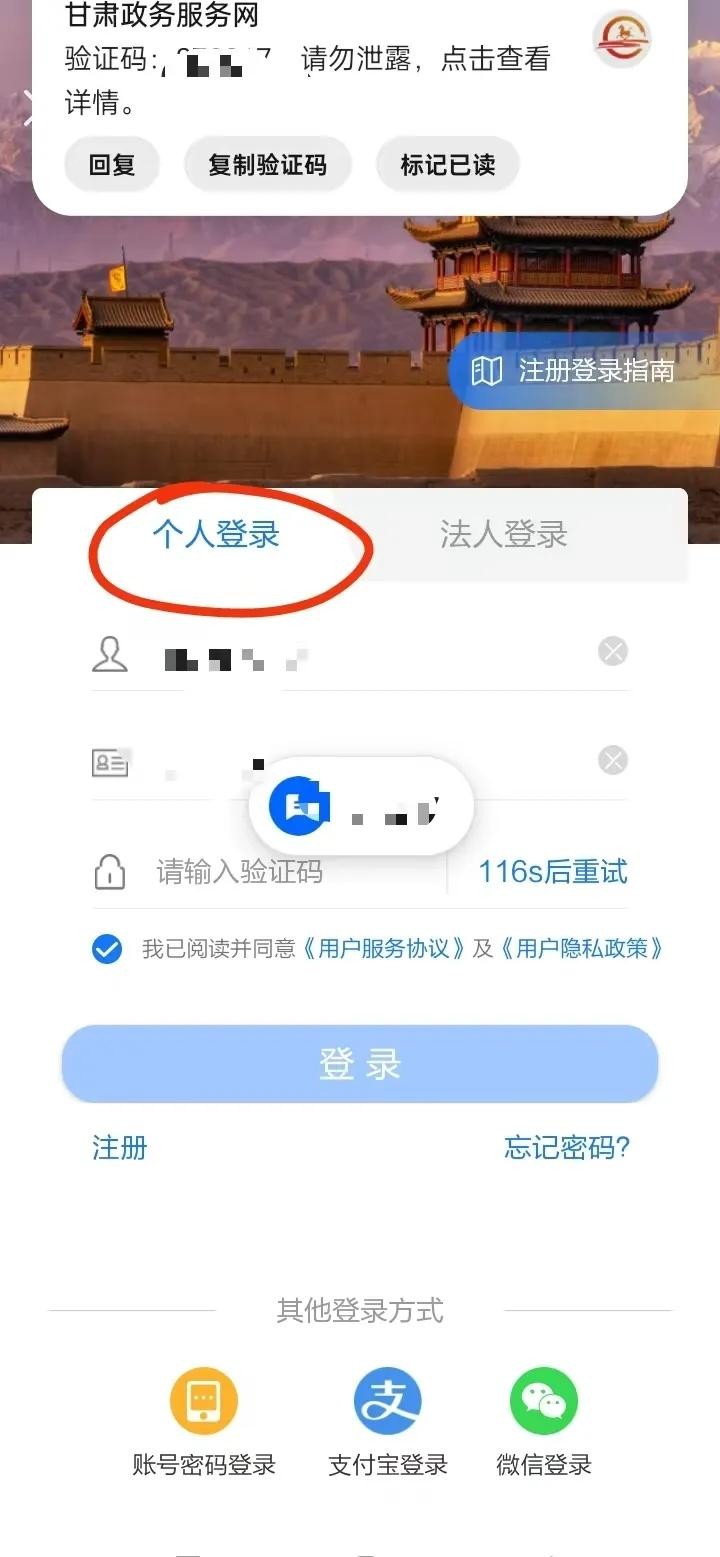Switch to the 个人登录 tab
This screenshot has height=1557, width=720.
(216, 534)
